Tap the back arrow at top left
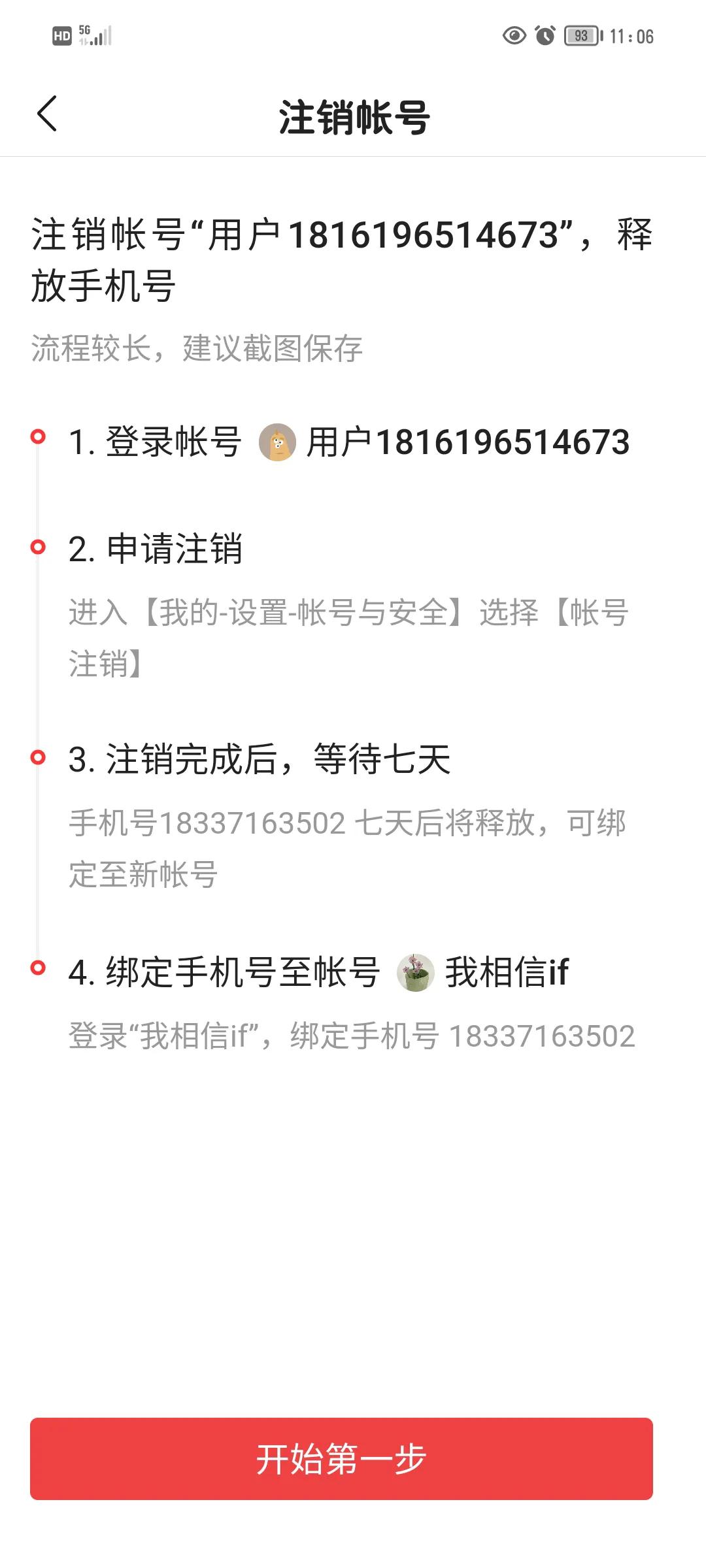Viewport: 706px width, 1568px height. coord(46,112)
